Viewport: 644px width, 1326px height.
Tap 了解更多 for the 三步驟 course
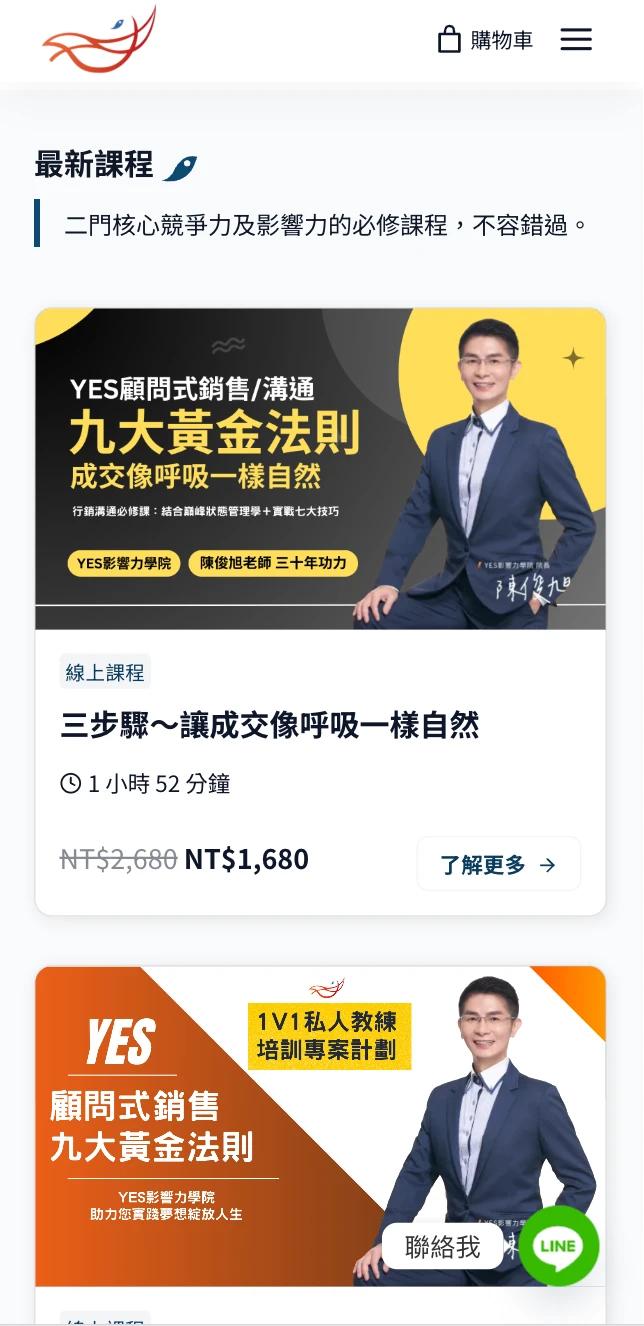[x=498, y=865]
